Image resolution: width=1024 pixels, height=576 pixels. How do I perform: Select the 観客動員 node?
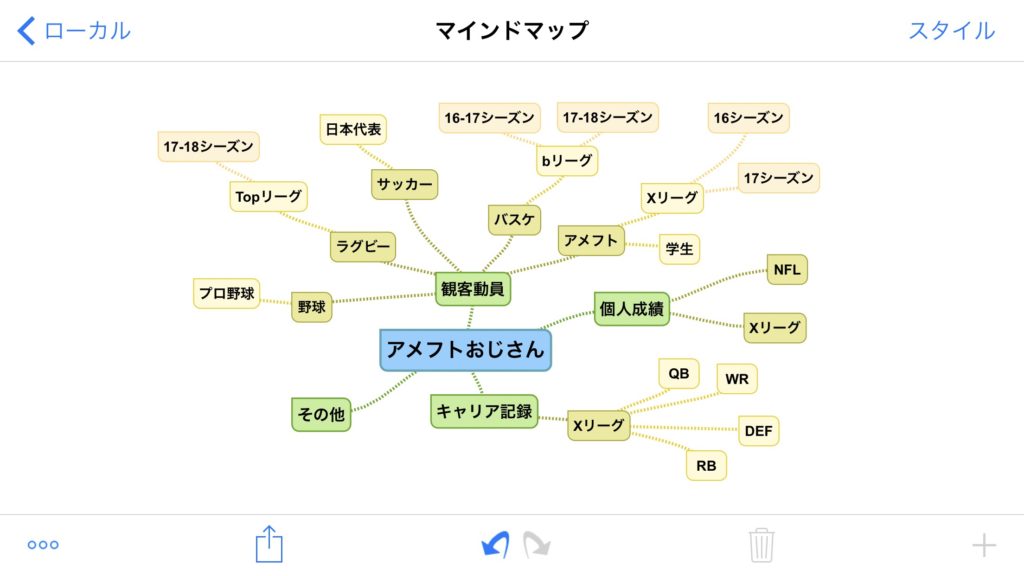click(473, 290)
